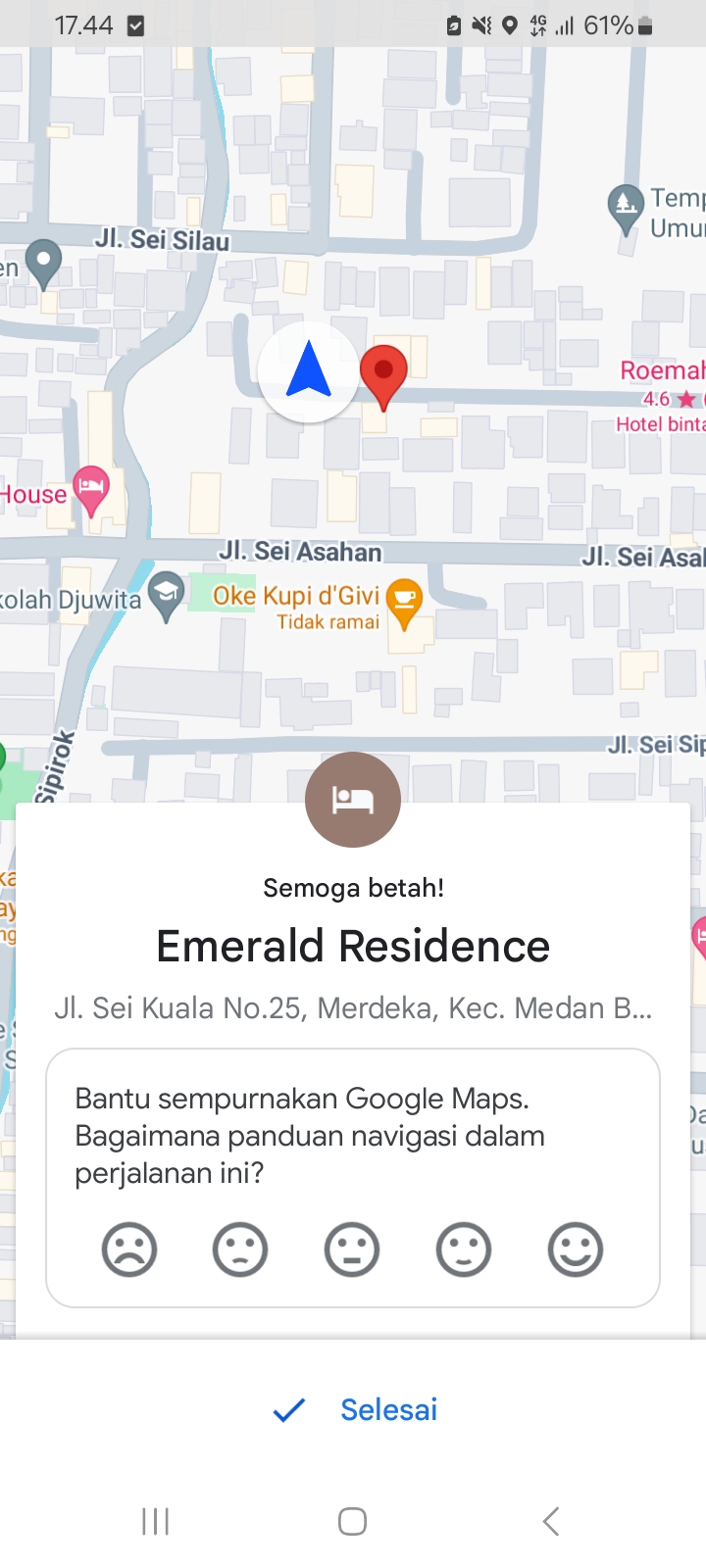Open the grey location pin near Jl. Sei Silau
This screenshot has height=1568, width=706.
43,263
